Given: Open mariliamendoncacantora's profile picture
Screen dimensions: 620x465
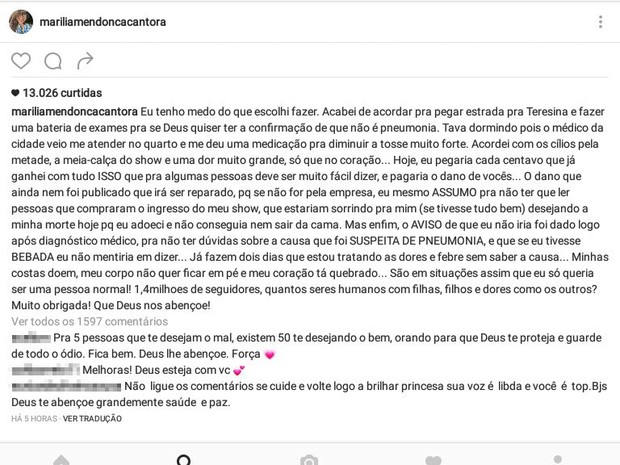Looking at the screenshot, I should coord(20,21).
